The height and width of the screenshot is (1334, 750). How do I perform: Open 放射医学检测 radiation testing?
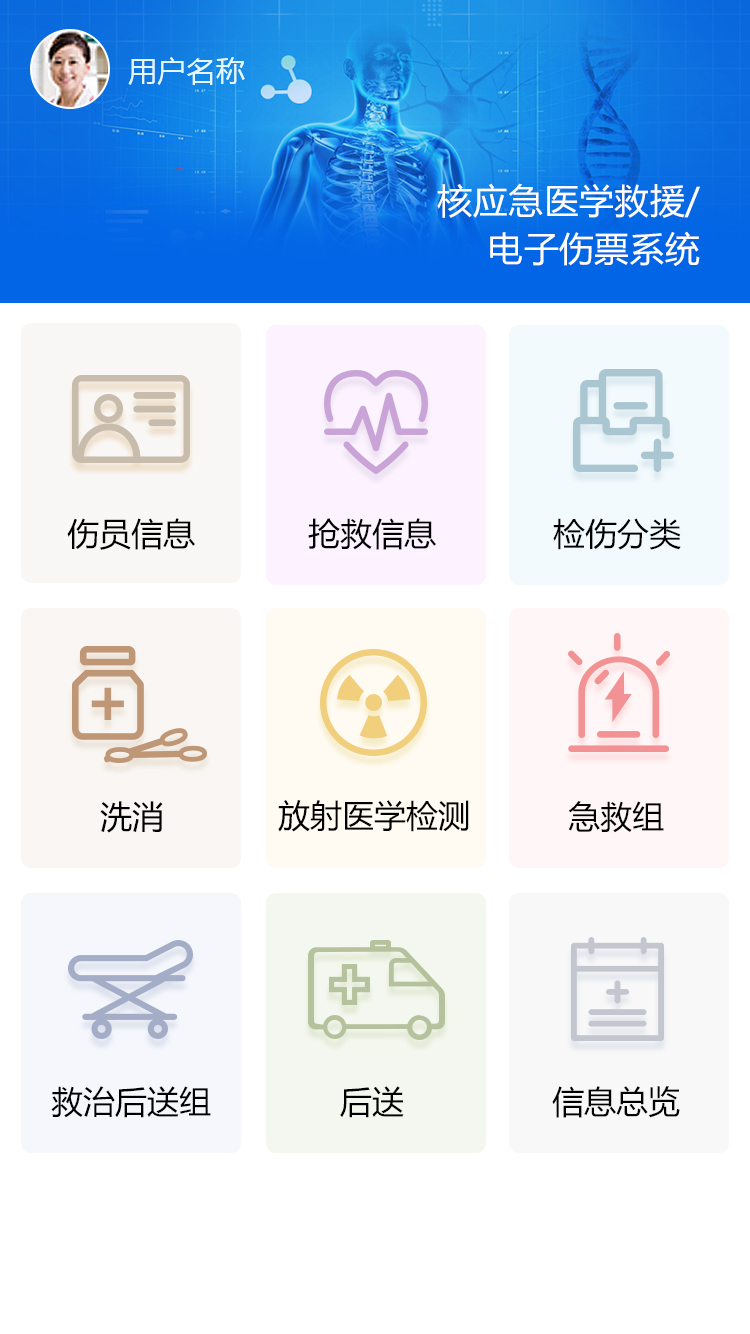[376, 738]
